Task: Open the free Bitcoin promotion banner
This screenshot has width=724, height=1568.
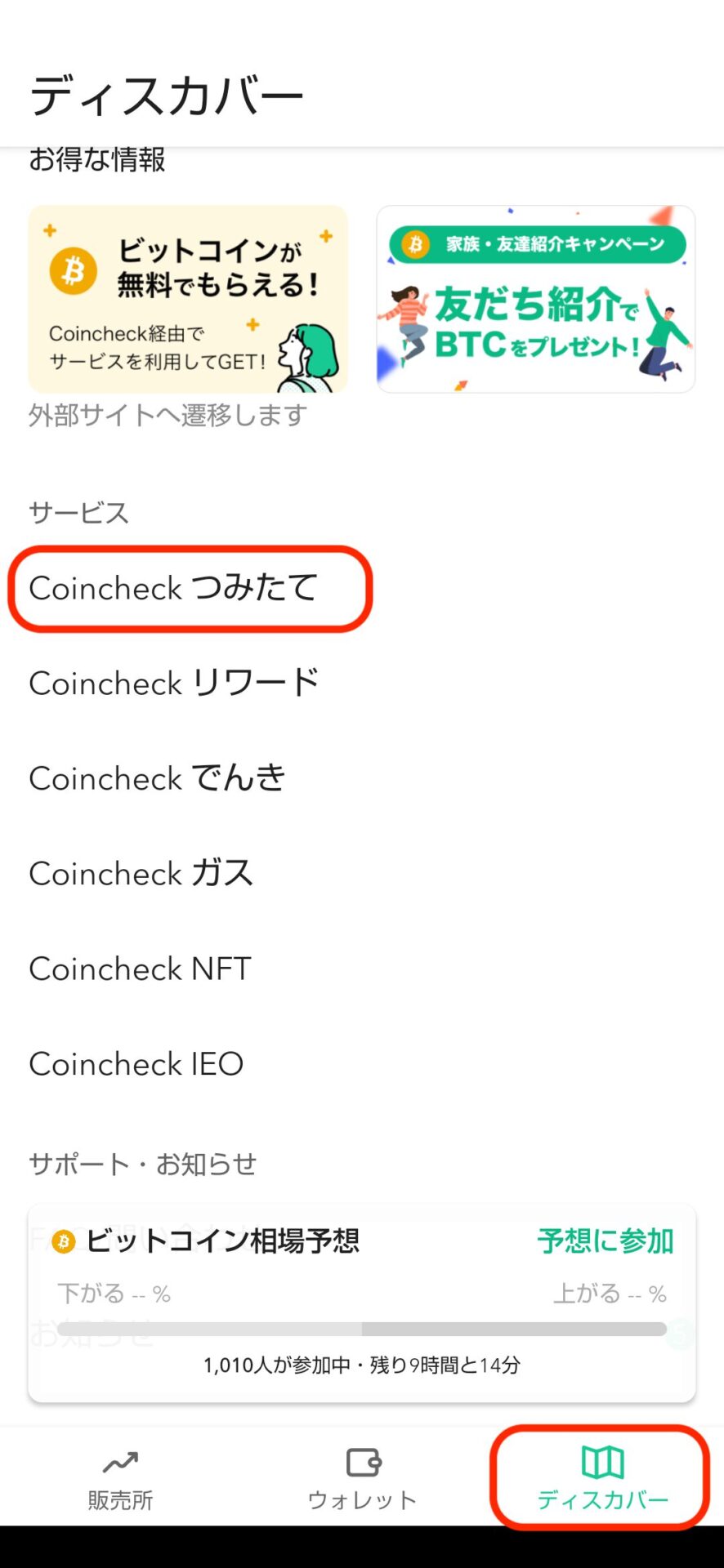Action: [x=188, y=299]
